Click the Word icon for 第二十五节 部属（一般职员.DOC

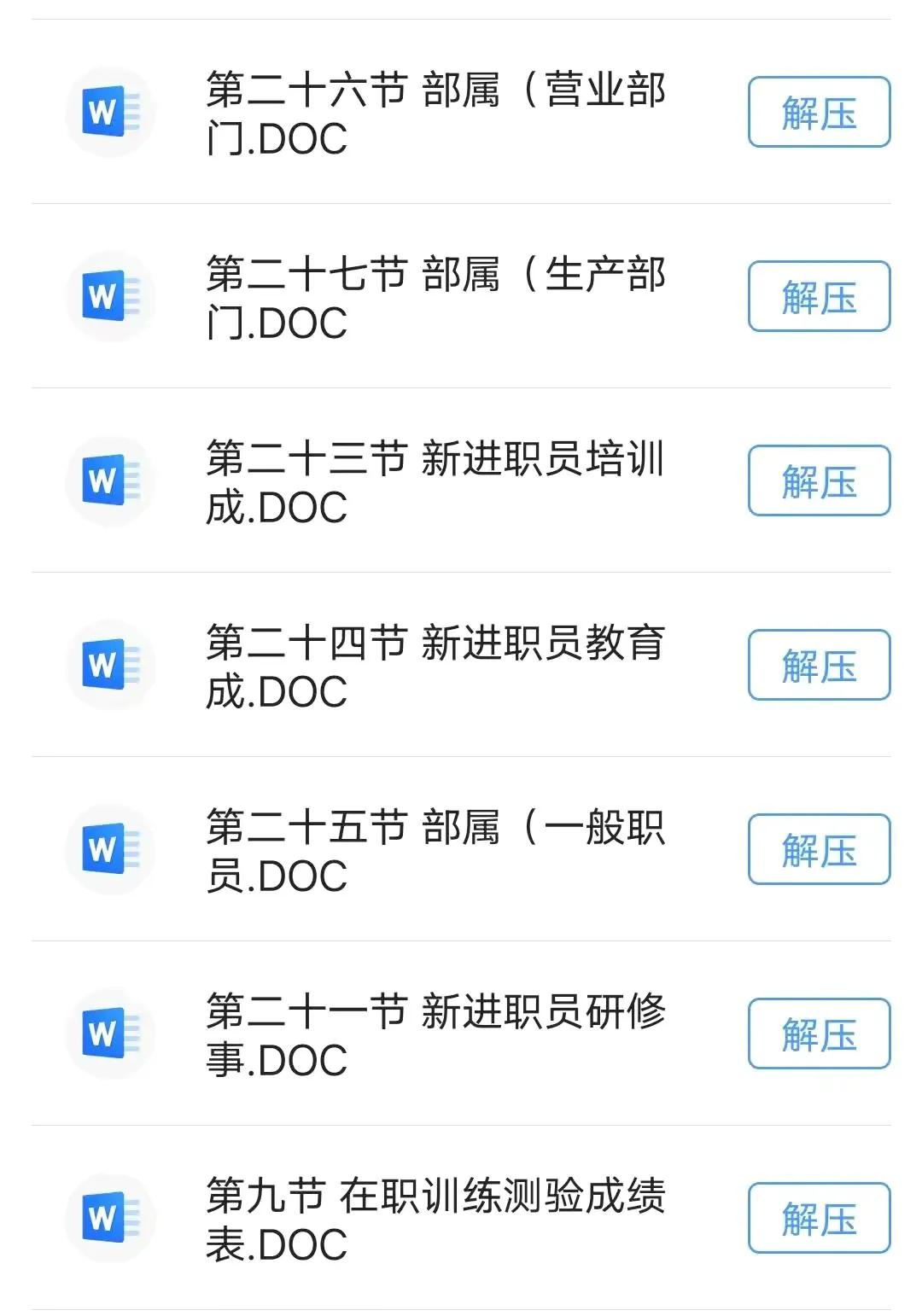click(x=109, y=850)
